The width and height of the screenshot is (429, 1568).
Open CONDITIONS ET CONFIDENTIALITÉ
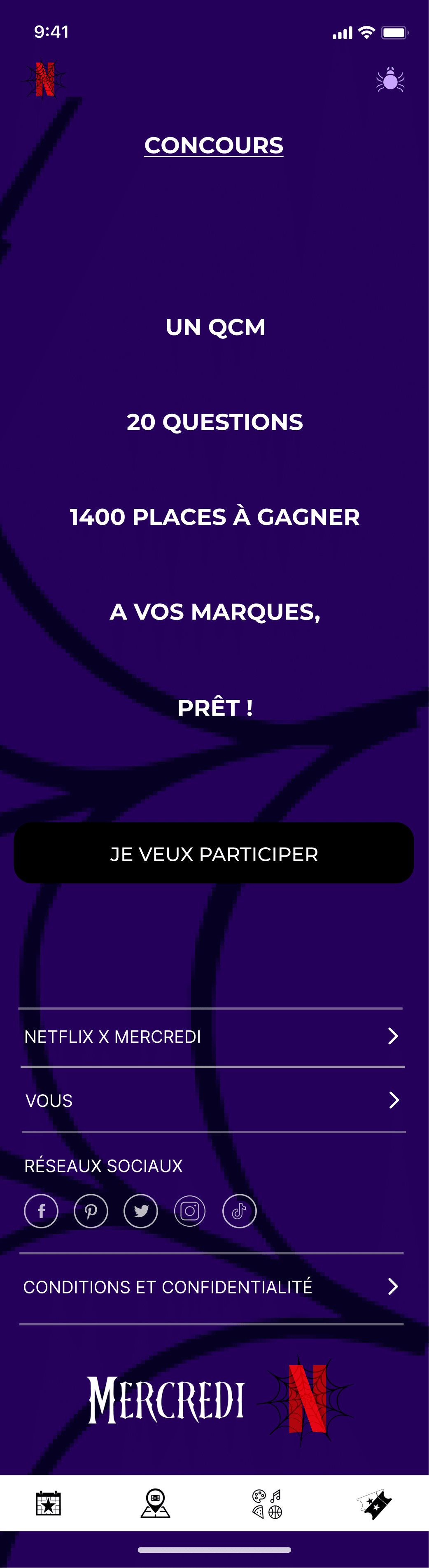click(x=212, y=1287)
